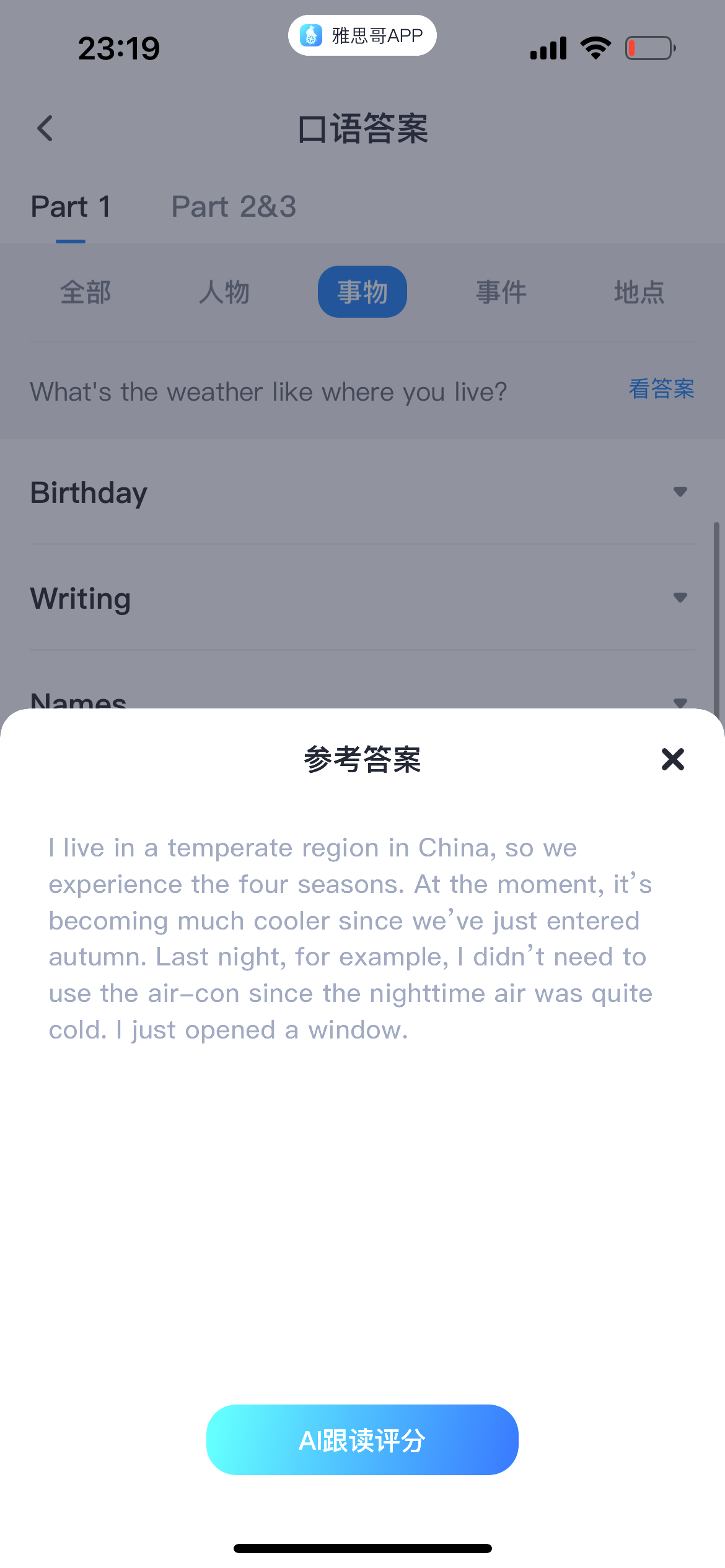The width and height of the screenshot is (725, 1568).
Task: Expand the Writing topic
Action: 362,598
